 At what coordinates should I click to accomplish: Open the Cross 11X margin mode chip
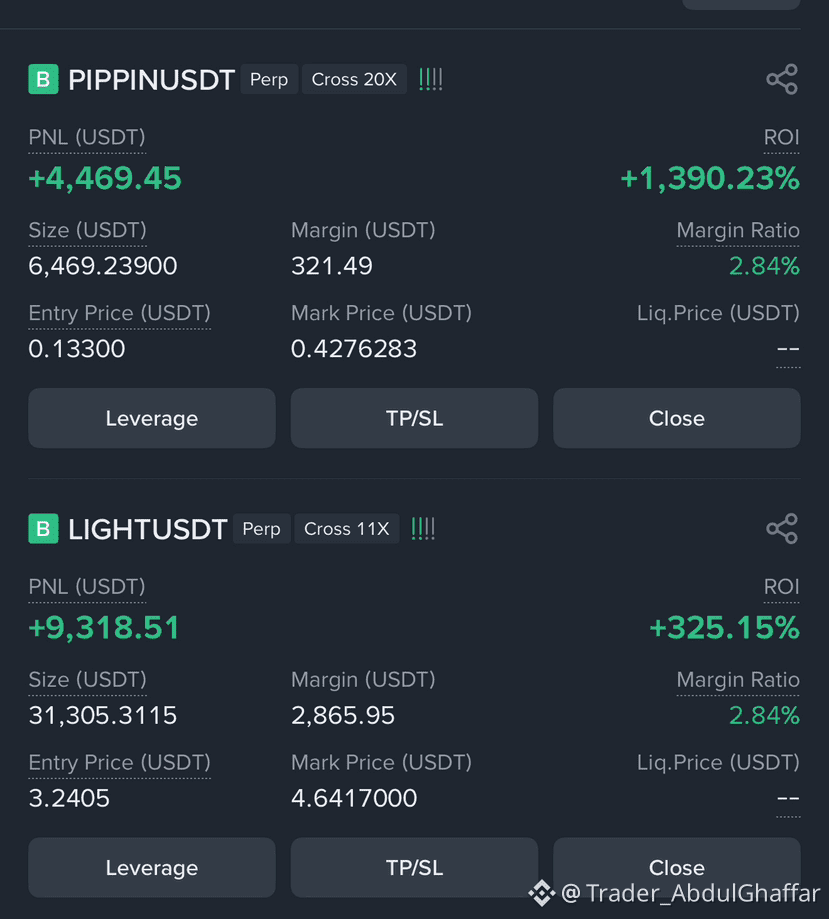pyautogui.click(x=346, y=528)
